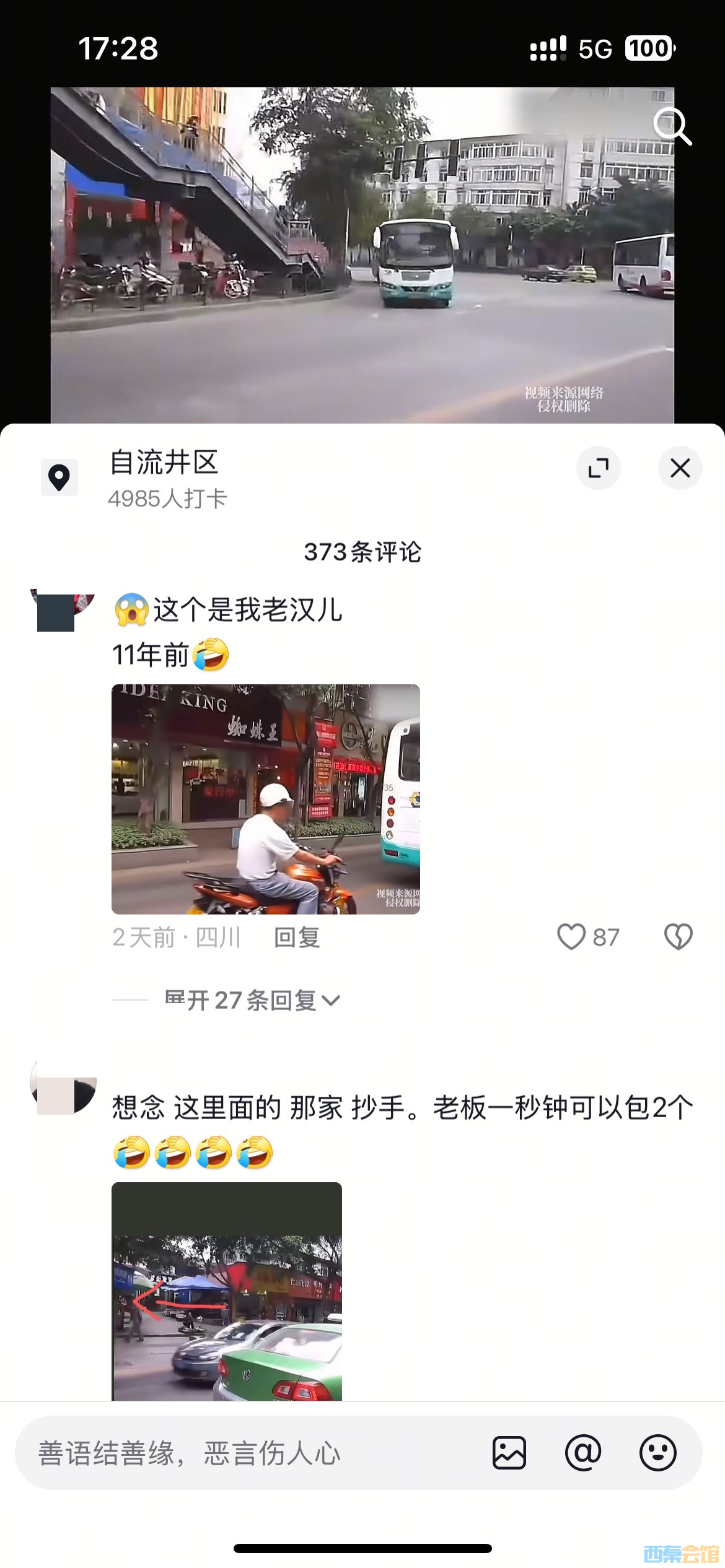Tap the 善语结善缘 comment input field
The image size is (725, 1568).
pos(248,1453)
